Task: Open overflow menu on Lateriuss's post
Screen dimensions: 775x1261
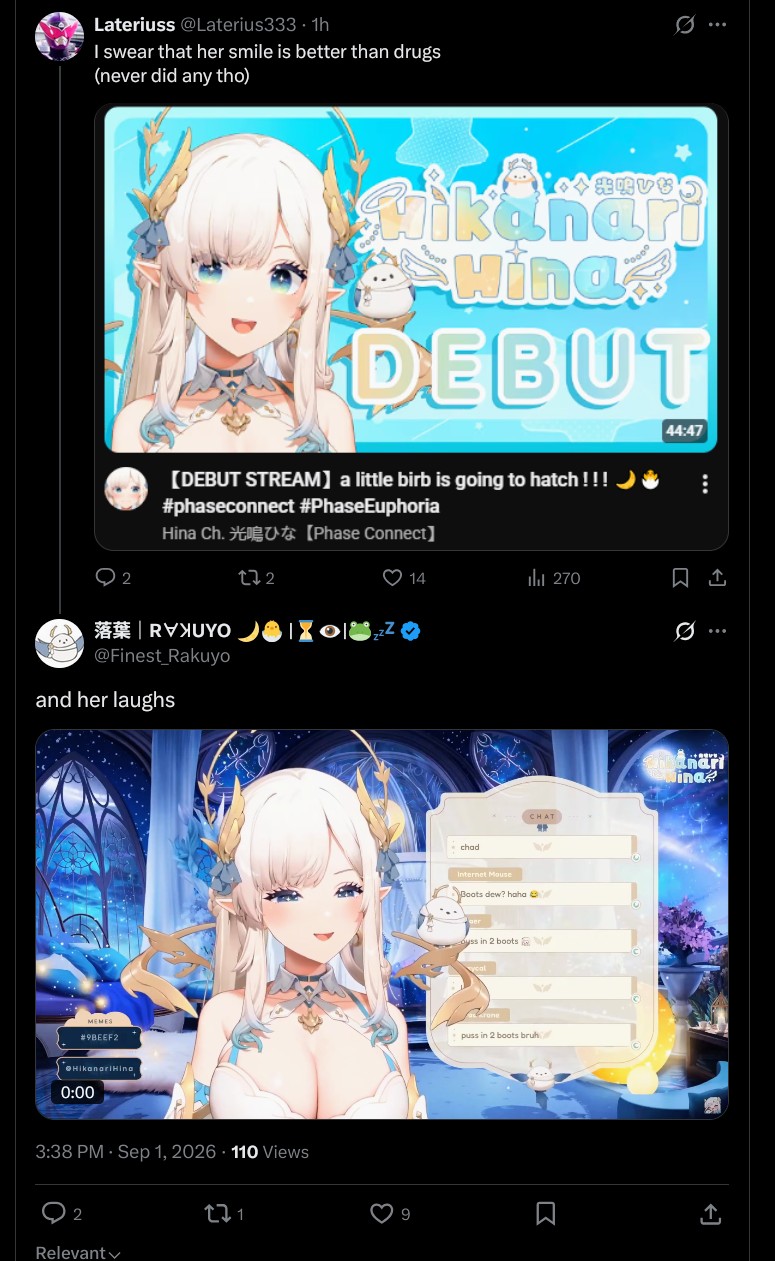Action: click(717, 25)
